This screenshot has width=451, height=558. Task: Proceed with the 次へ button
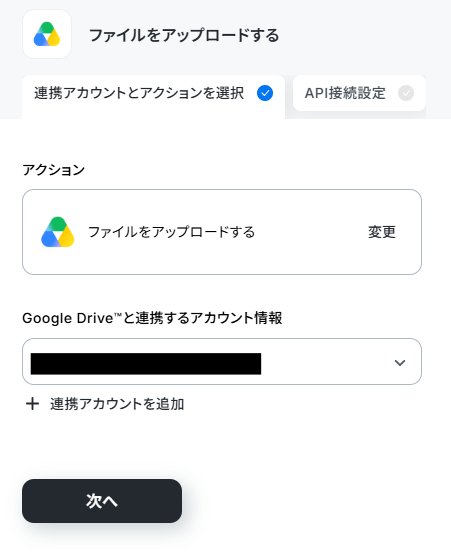click(102, 501)
